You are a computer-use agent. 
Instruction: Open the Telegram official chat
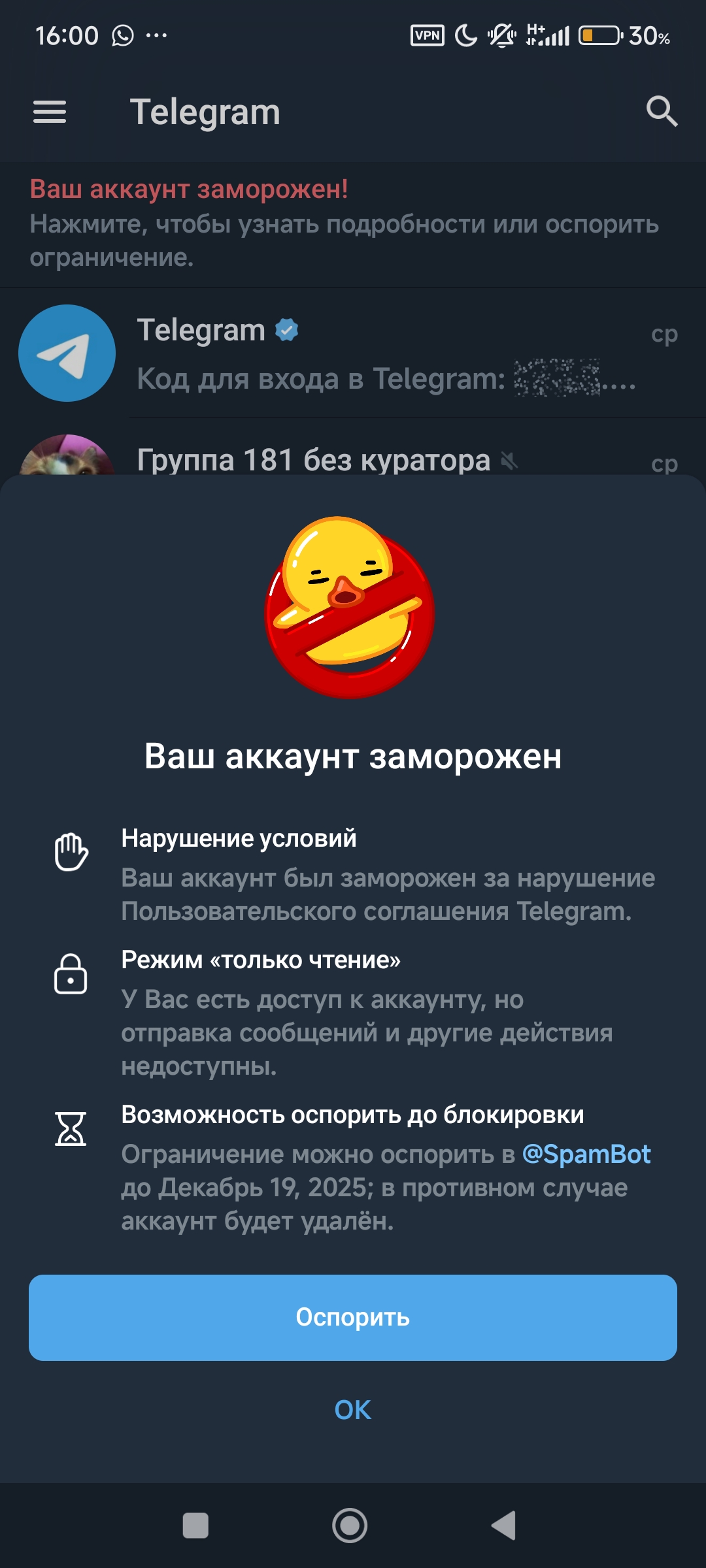click(353, 353)
